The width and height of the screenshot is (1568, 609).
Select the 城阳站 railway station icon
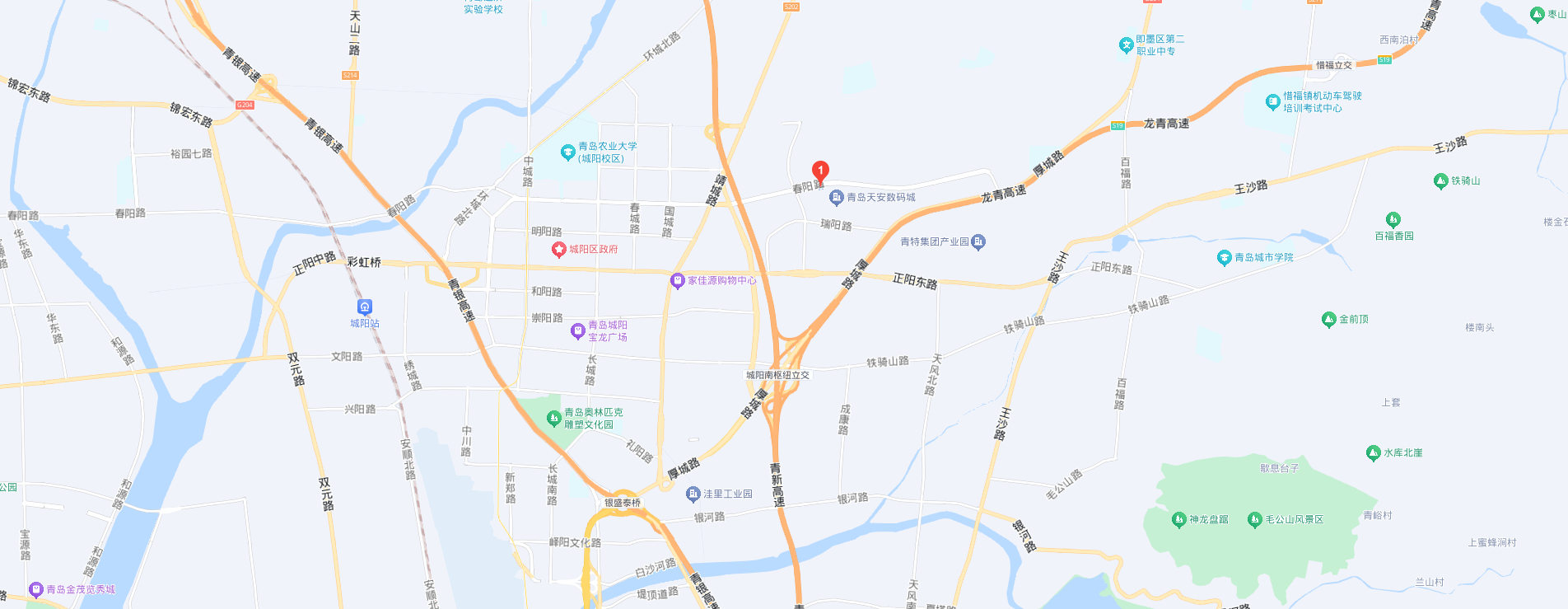coord(365,307)
